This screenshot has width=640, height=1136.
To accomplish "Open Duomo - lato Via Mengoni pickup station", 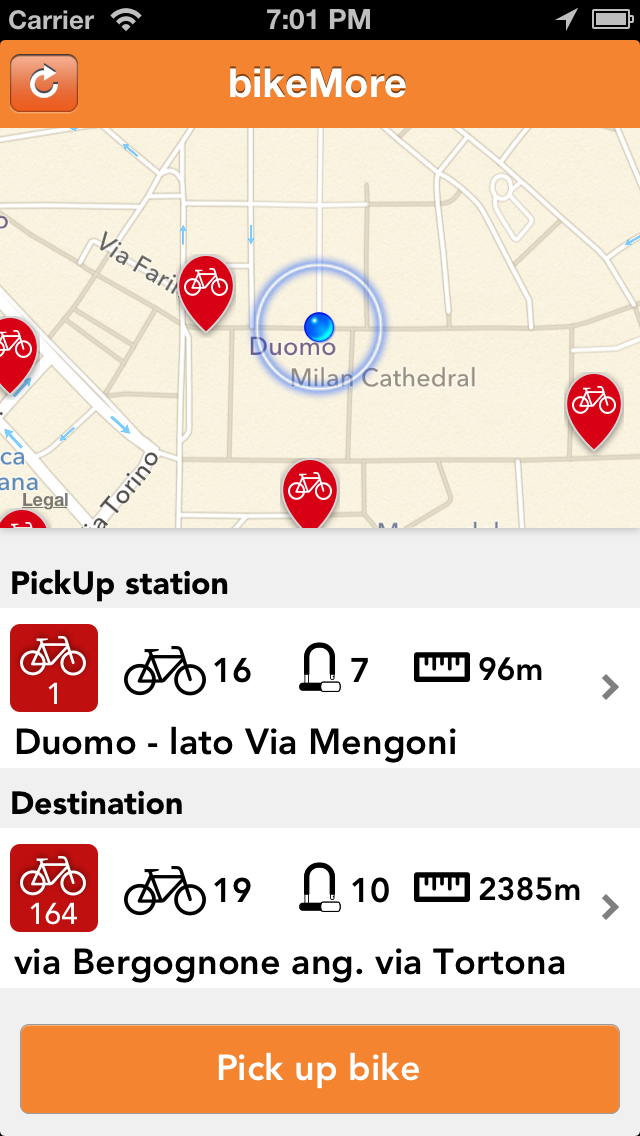I will coord(320,688).
